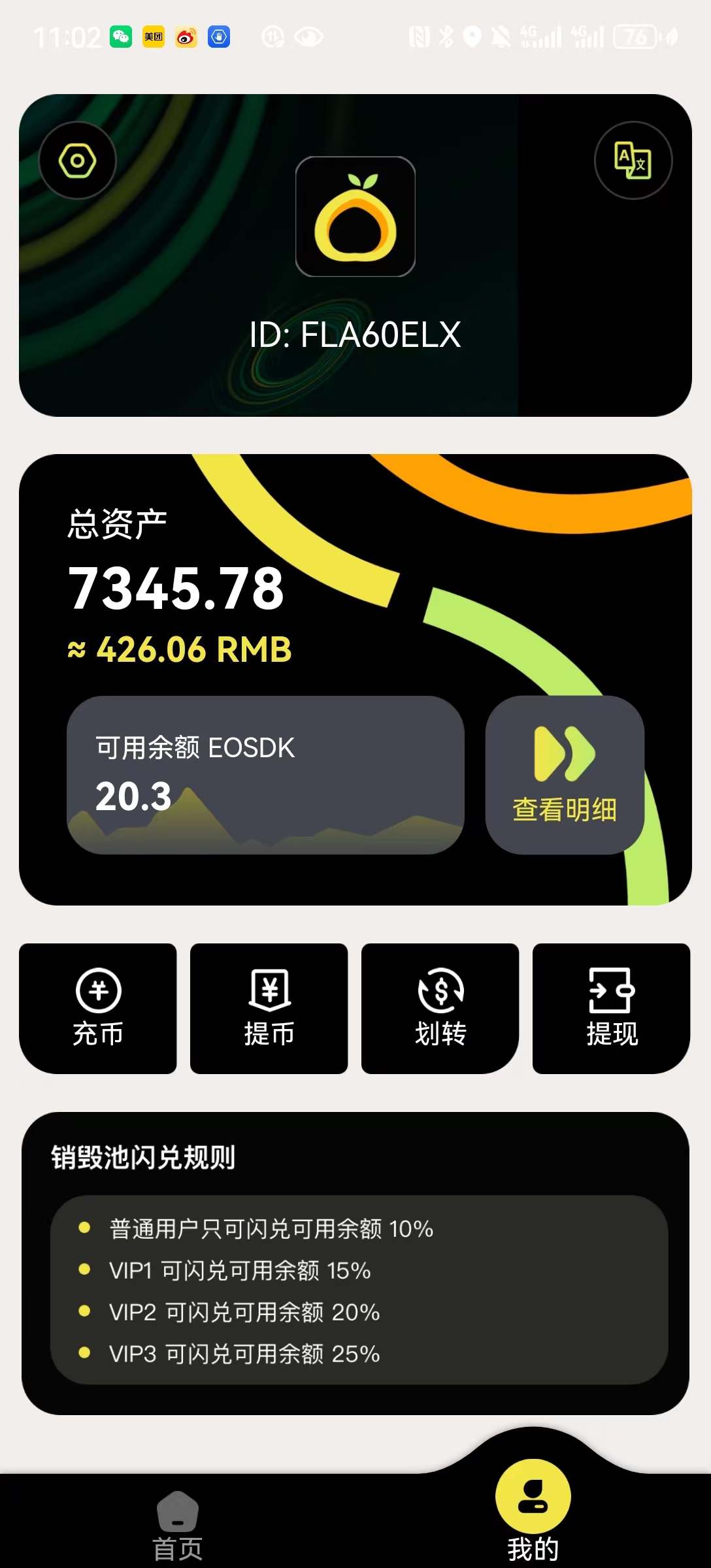Switch to the 我的 tab
The width and height of the screenshot is (711, 1568).
(x=533, y=1509)
